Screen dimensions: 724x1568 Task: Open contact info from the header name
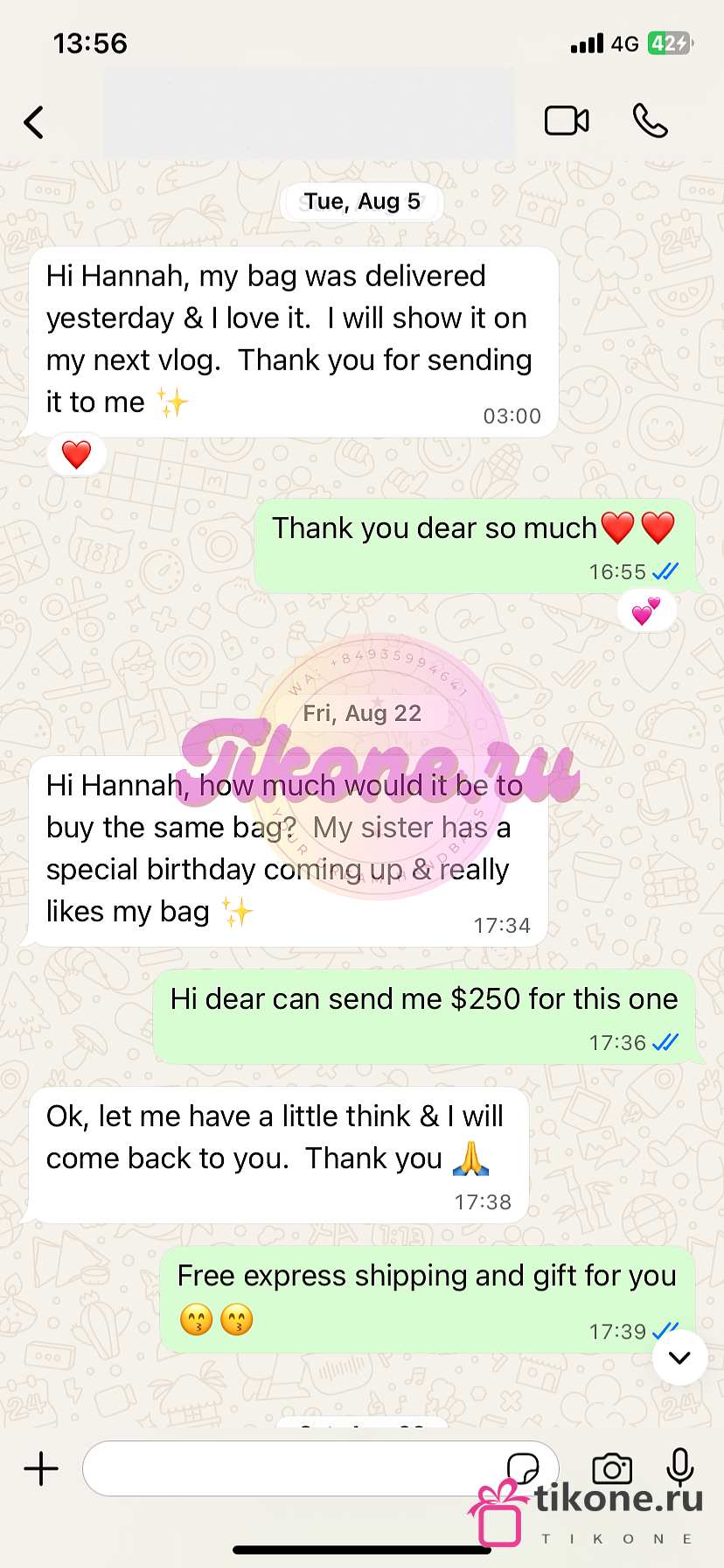(x=308, y=114)
